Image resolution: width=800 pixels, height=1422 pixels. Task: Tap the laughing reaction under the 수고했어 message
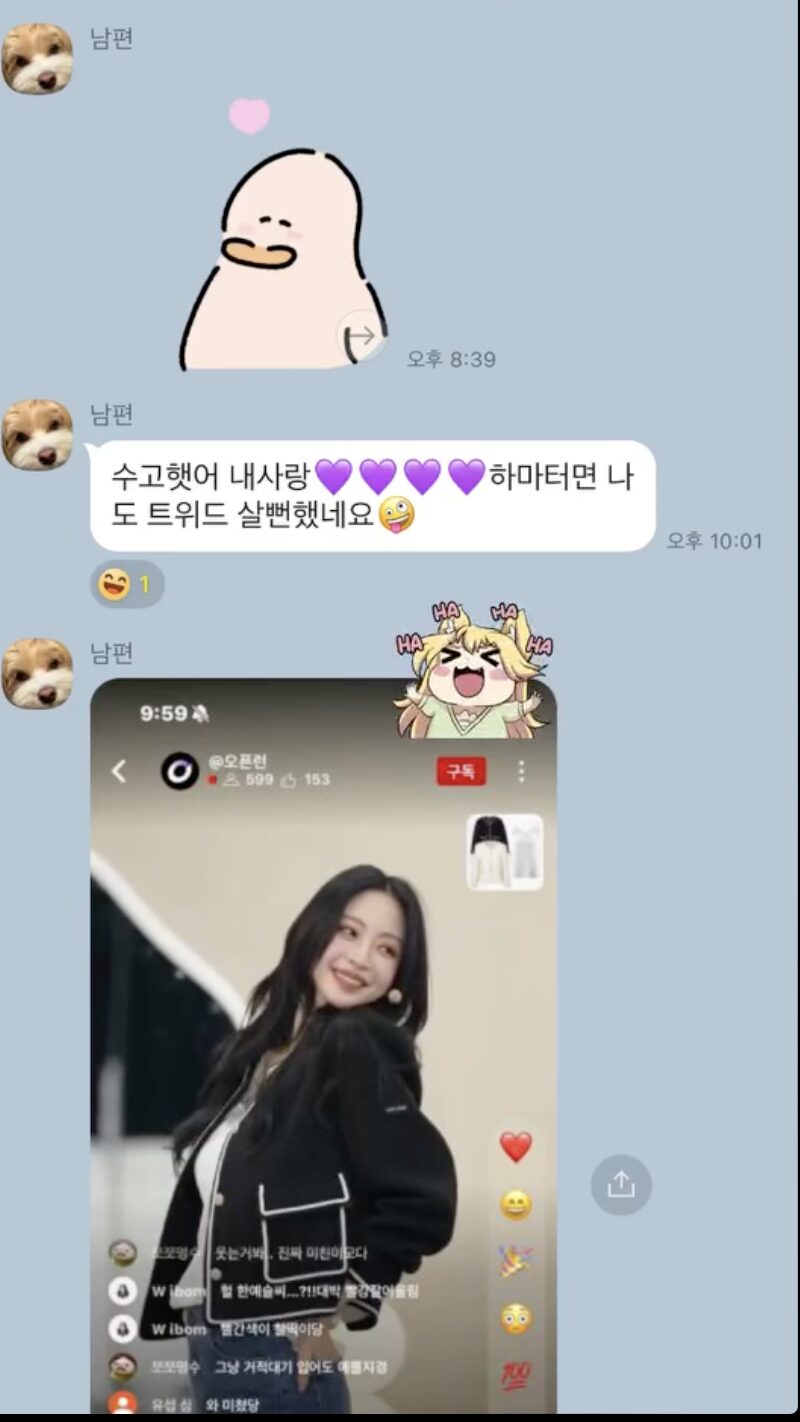(x=127, y=584)
